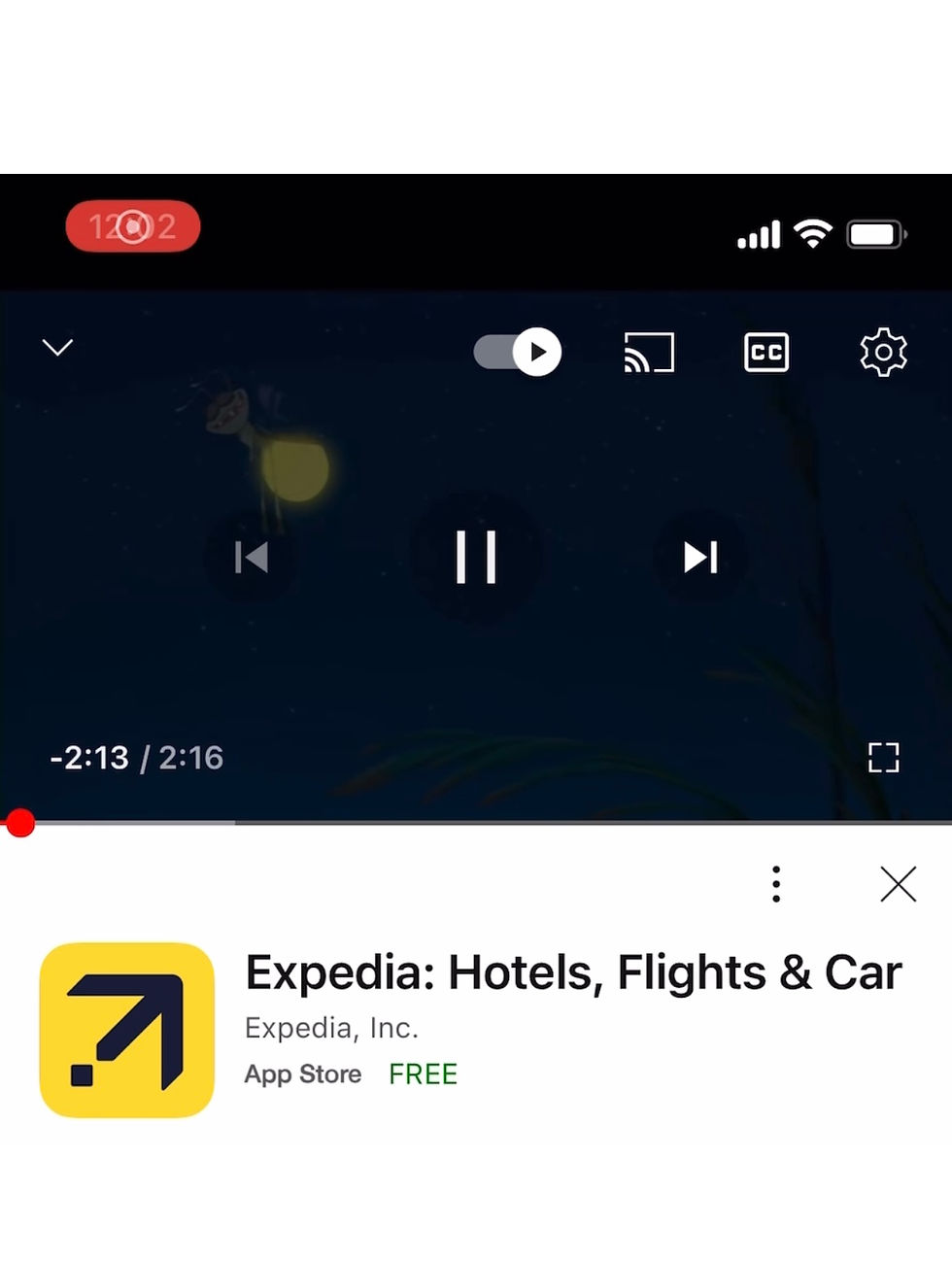Go to the previous video
Image resolution: width=952 pixels, height=1261 pixels.
[x=252, y=557]
